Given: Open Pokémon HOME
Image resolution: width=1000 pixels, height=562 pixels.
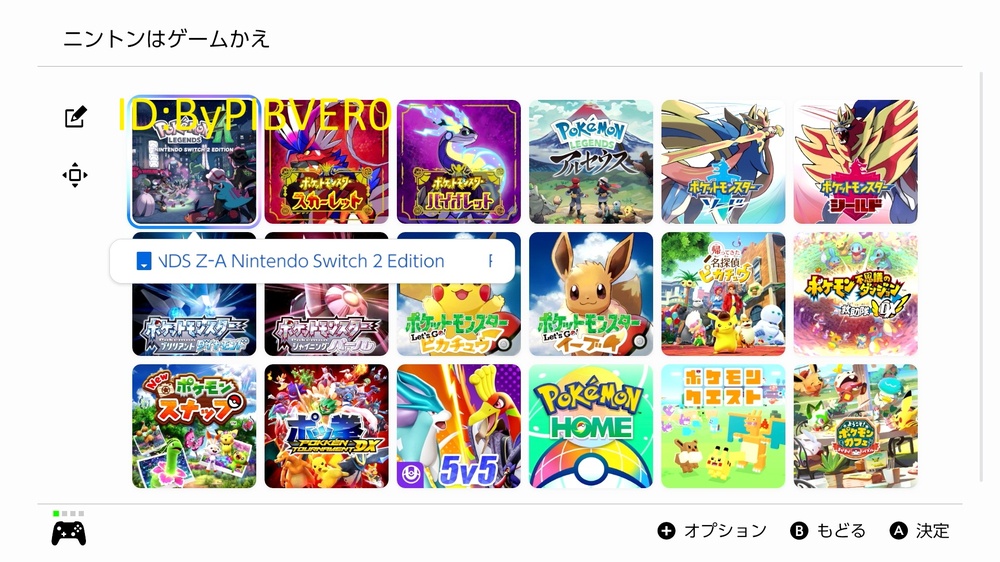Looking at the screenshot, I should [590, 426].
